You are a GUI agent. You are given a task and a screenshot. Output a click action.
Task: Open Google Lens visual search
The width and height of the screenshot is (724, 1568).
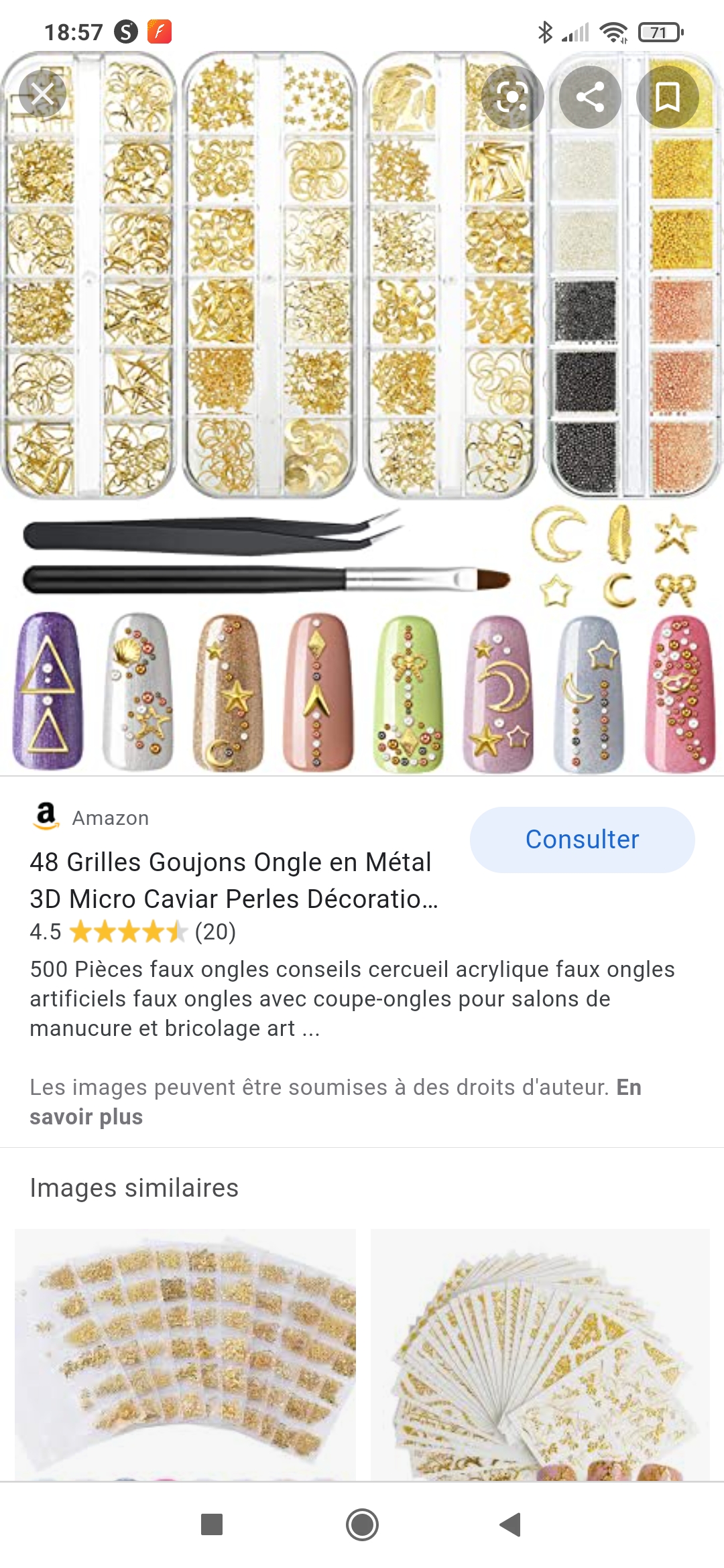click(x=514, y=97)
